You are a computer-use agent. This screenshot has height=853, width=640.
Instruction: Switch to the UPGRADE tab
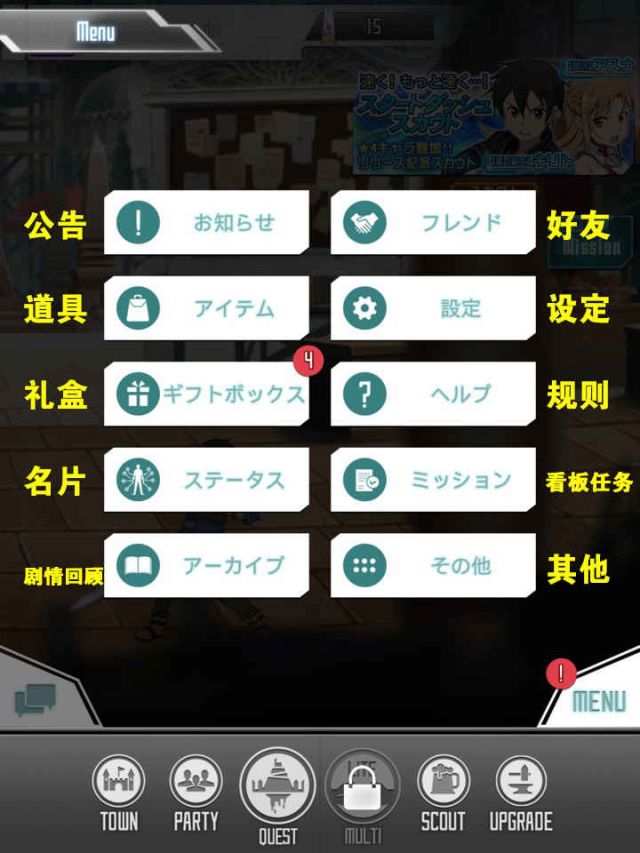click(x=521, y=792)
